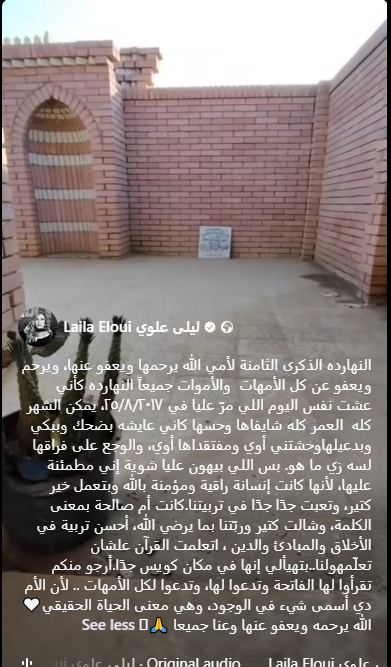Open Laila Eloui's profile picture

[x=38, y=327]
